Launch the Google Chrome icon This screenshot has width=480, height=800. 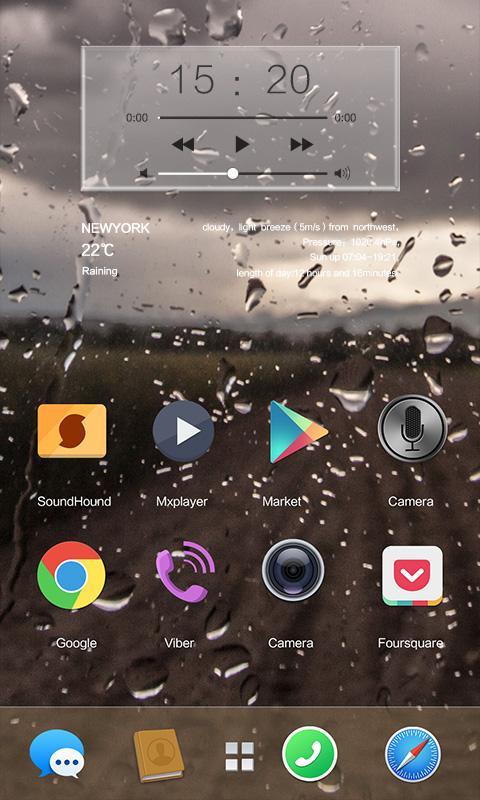(x=71, y=576)
